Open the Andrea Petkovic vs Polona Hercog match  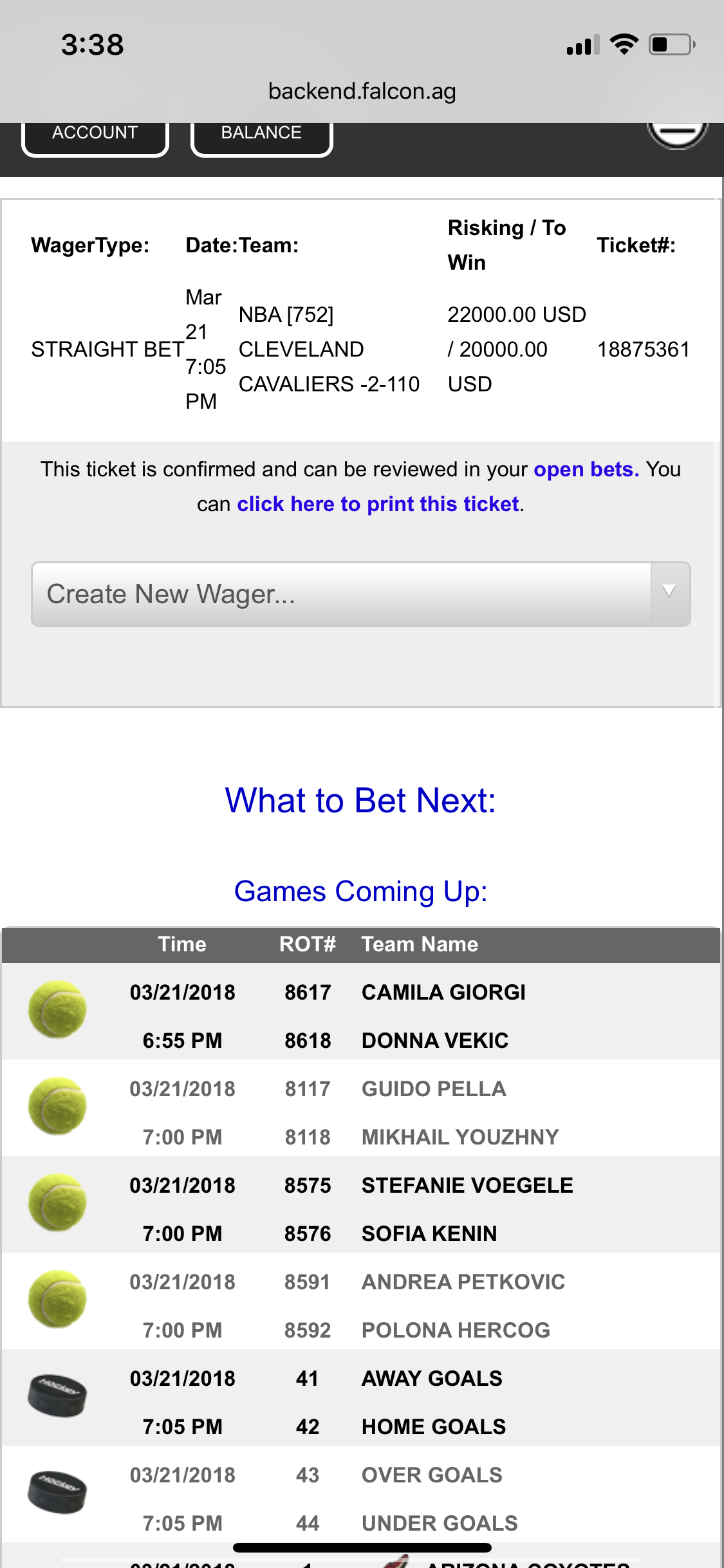tap(361, 1301)
